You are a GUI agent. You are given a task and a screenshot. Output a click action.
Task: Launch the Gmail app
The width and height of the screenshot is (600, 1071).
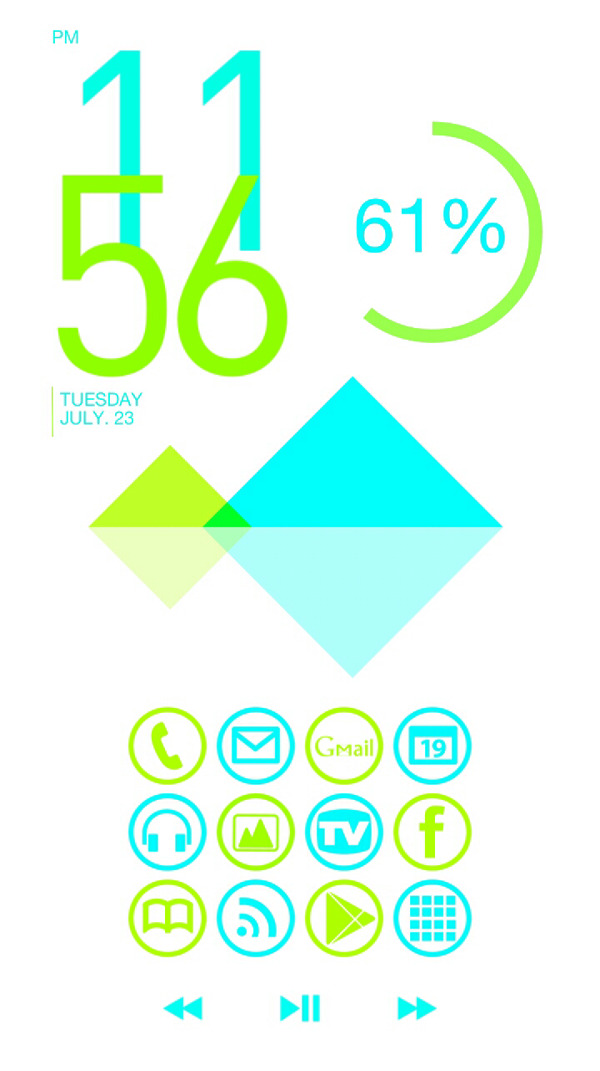pos(344,745)
